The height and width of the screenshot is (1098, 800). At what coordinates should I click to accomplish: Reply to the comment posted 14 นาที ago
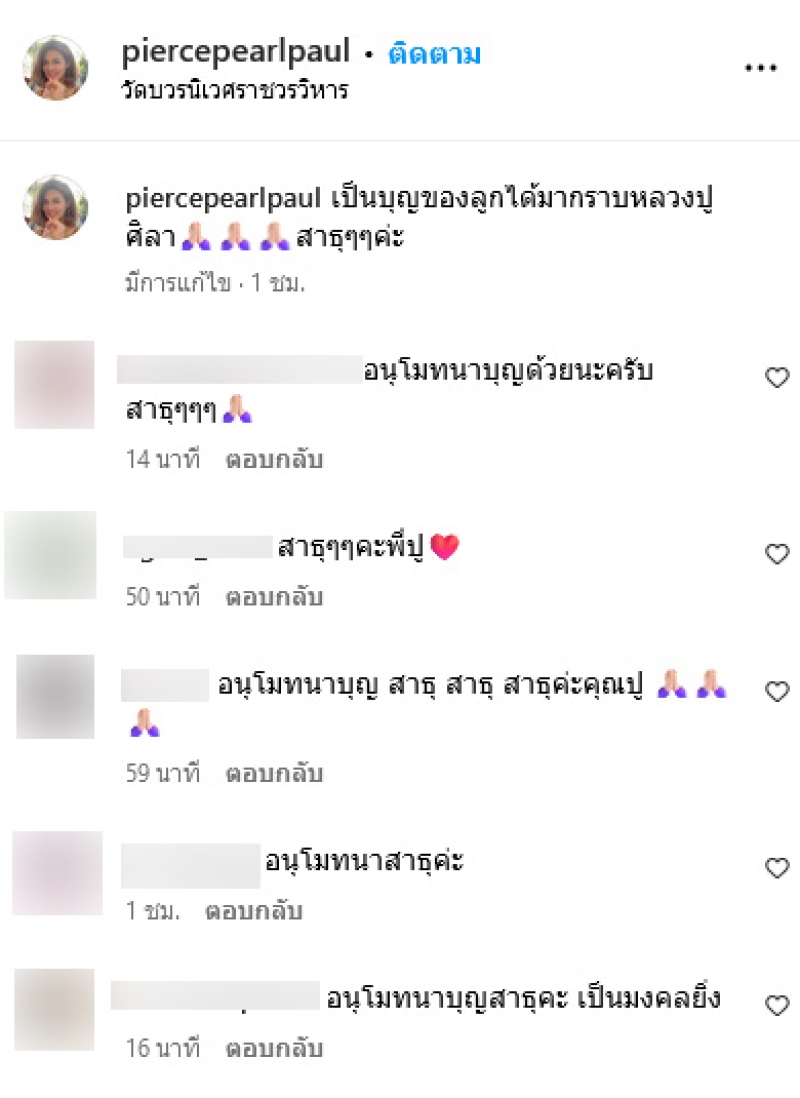[273, 460]
